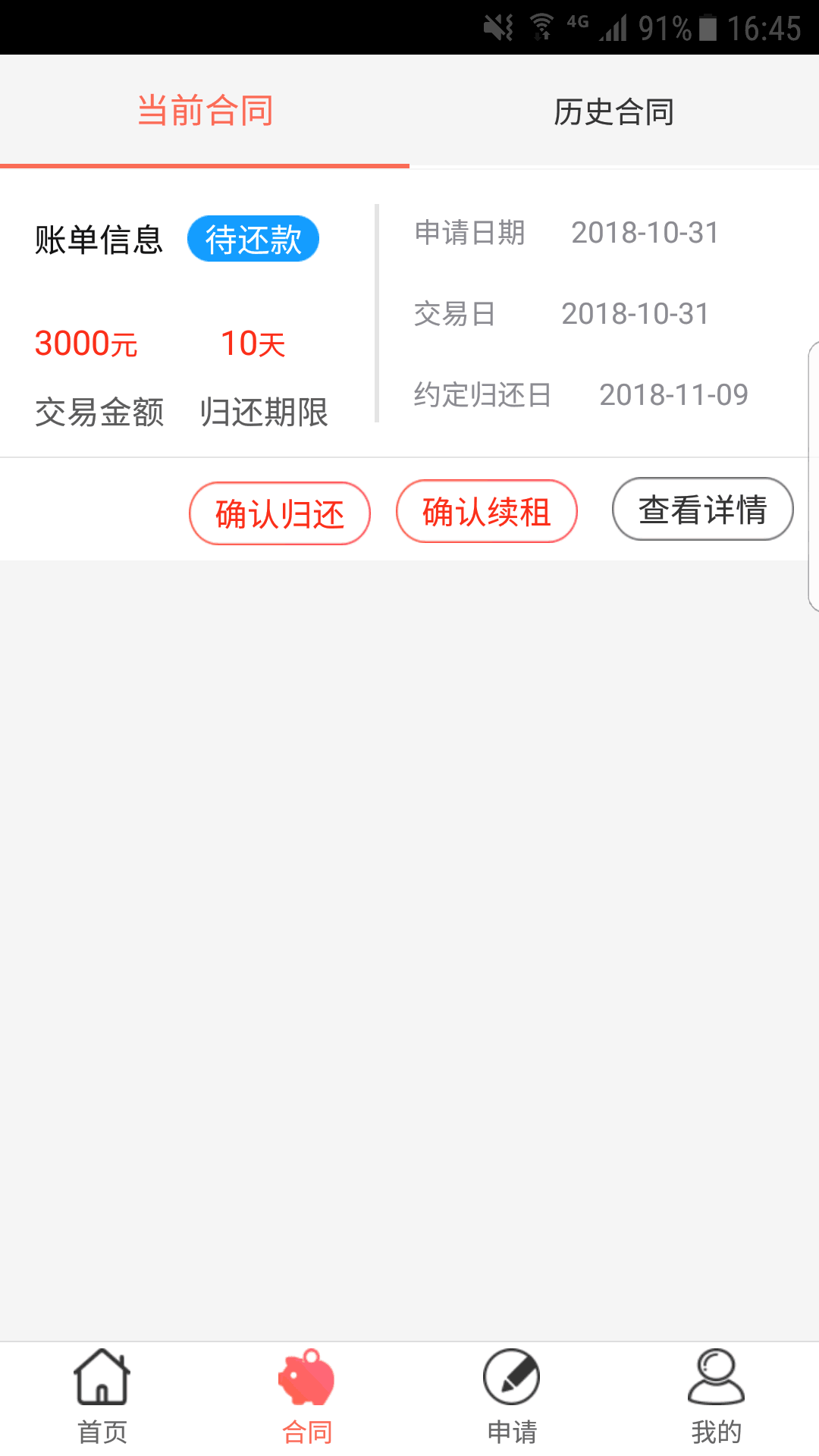Switch to the 历史合同 tab
The height and width of the screenshot is (1456, 819).
pos(614,111)
